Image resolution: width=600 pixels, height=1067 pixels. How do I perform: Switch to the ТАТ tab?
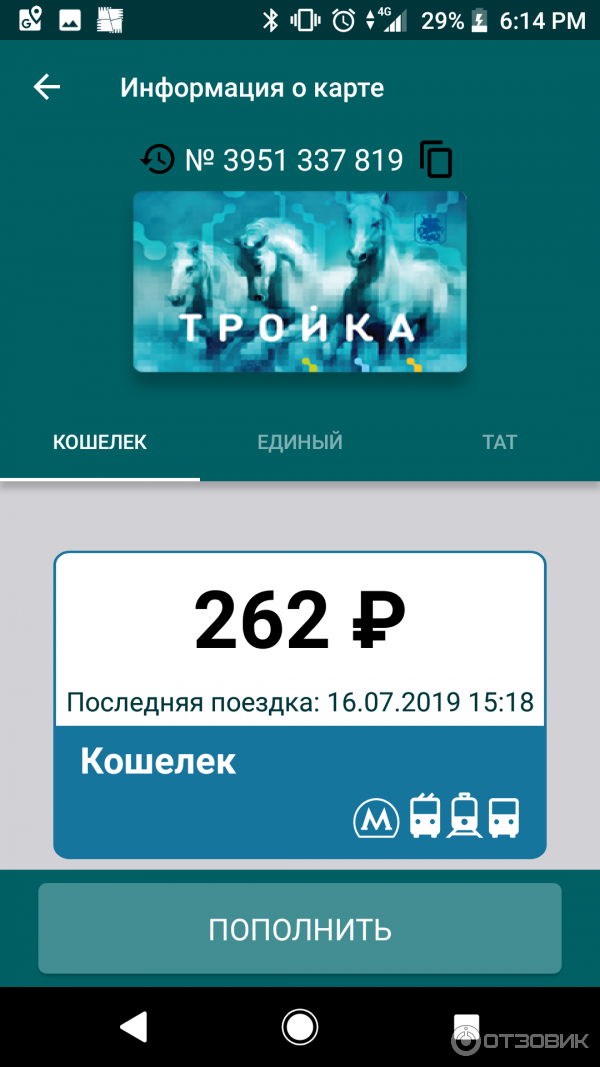tap(499, 442)
